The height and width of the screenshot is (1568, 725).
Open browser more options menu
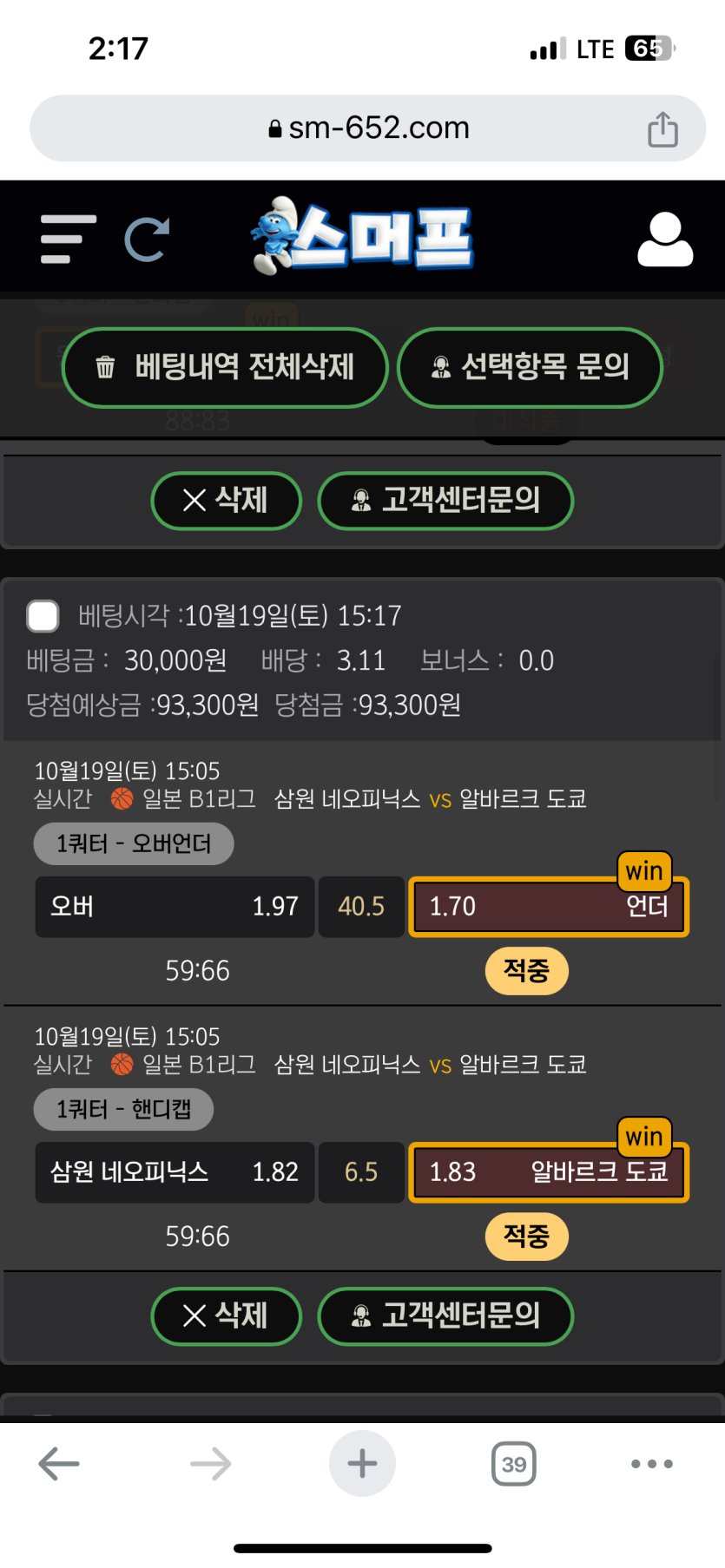pos(651,1464)
